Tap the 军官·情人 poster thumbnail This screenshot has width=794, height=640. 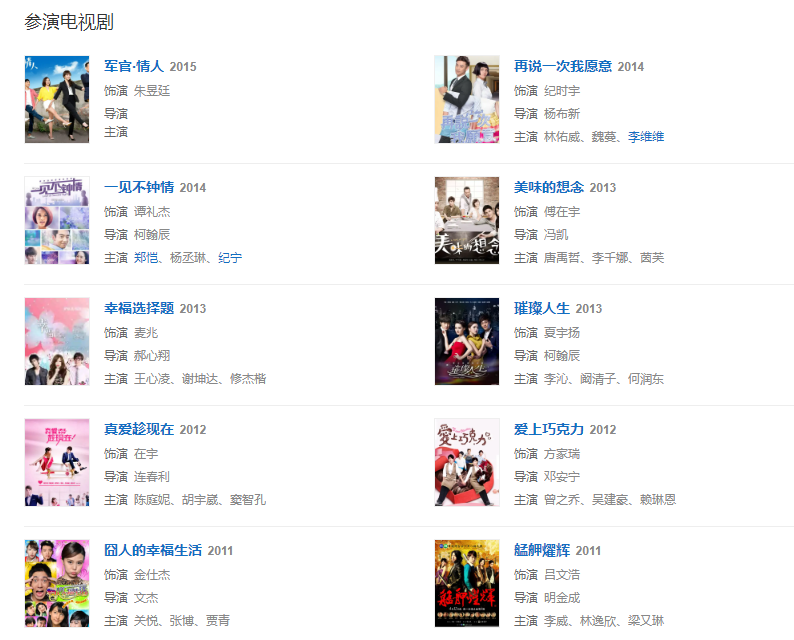click(x=57, y=99)
